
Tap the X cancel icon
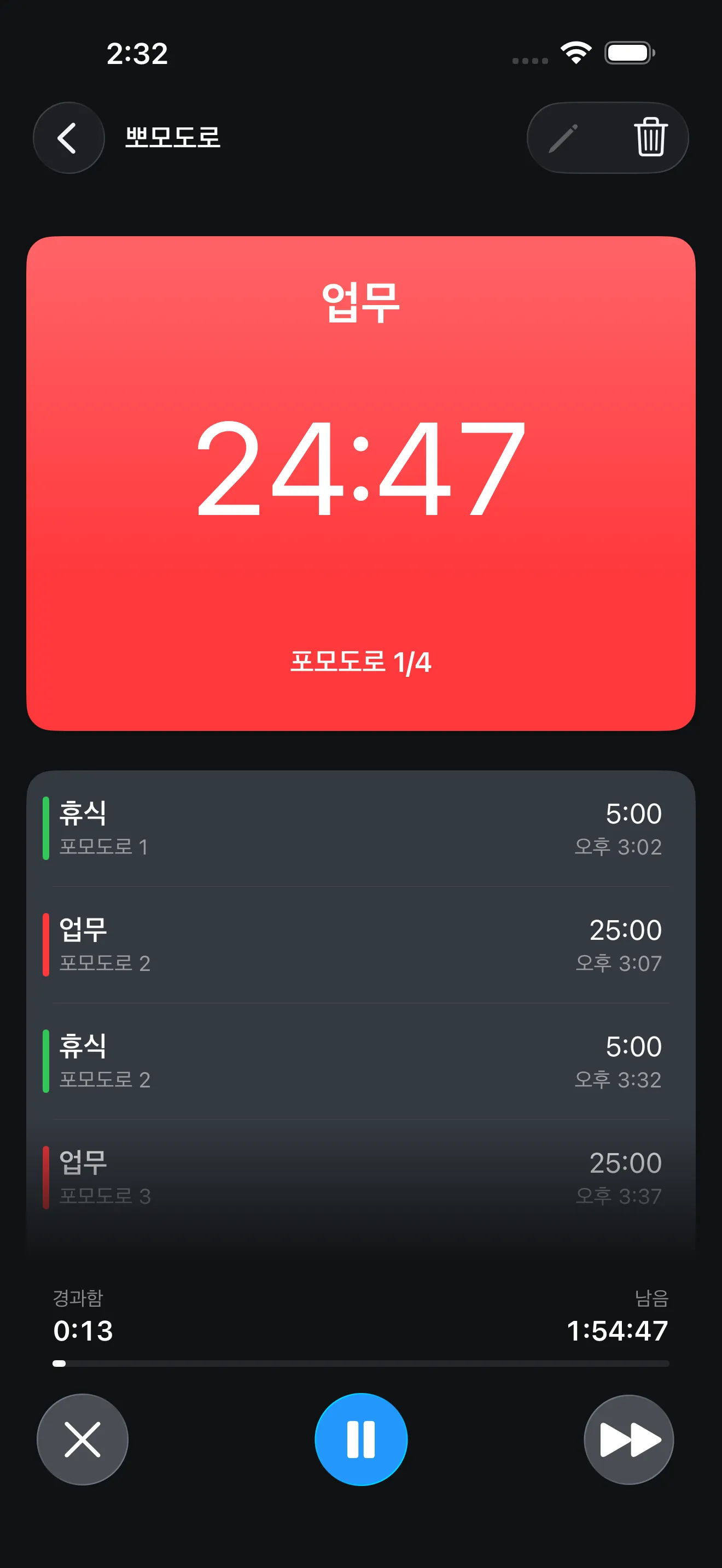click(83, 1438)
